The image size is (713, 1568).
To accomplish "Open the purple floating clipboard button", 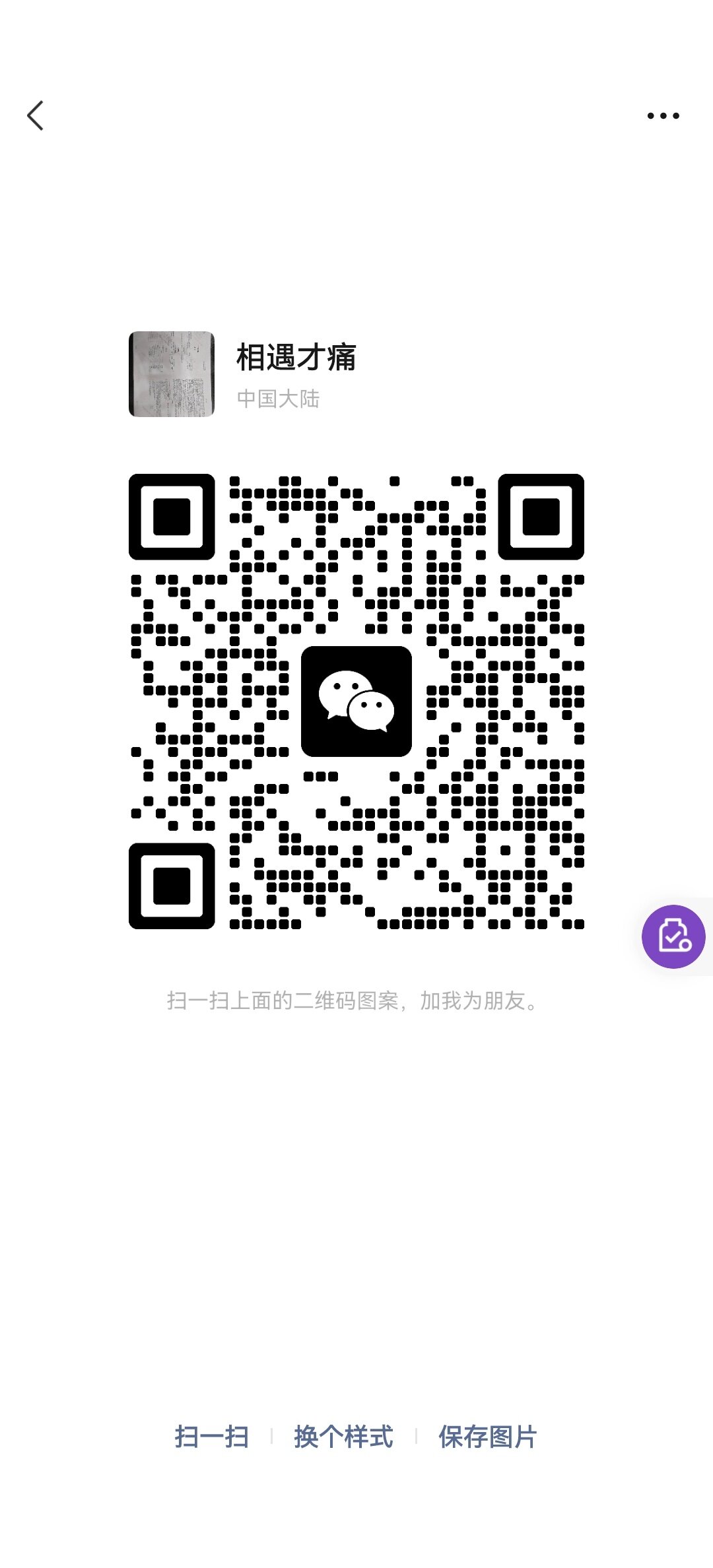I will pos(673,936).
